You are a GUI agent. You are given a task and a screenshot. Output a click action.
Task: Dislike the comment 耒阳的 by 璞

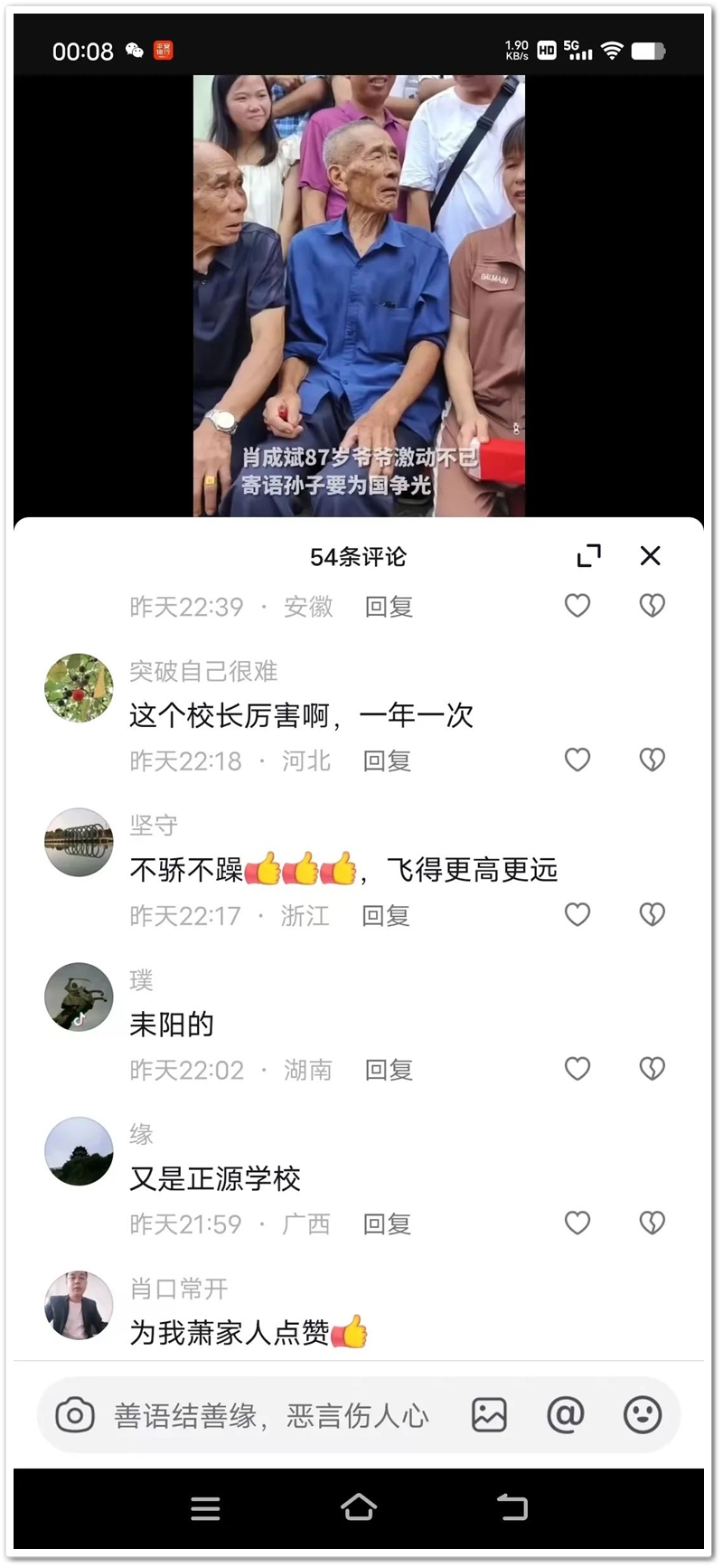(652, 1069)
